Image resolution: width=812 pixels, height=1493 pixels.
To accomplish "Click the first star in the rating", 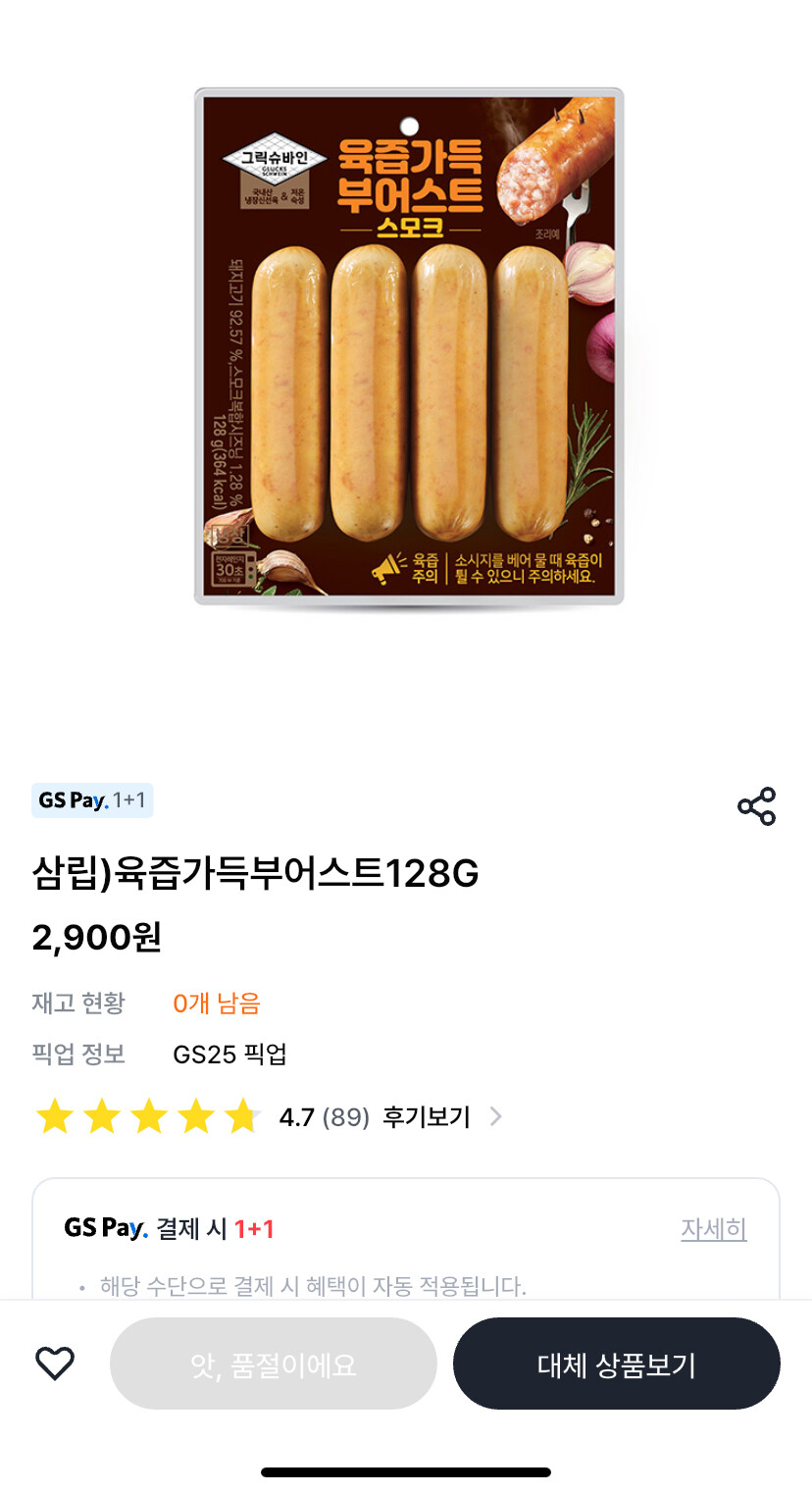I will [55, 1116].
